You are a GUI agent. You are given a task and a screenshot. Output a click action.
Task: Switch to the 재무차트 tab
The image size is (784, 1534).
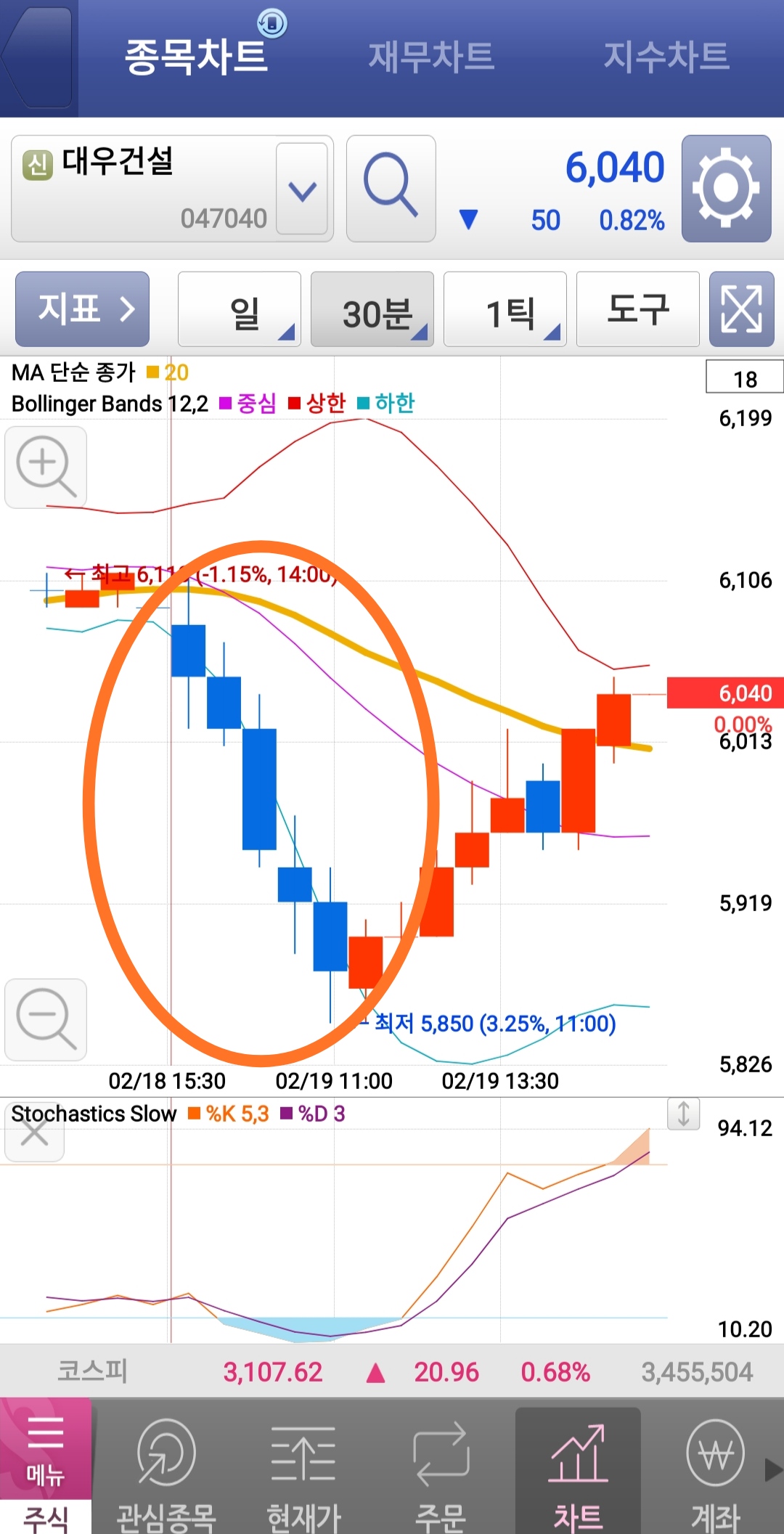[x=431, y=57]
